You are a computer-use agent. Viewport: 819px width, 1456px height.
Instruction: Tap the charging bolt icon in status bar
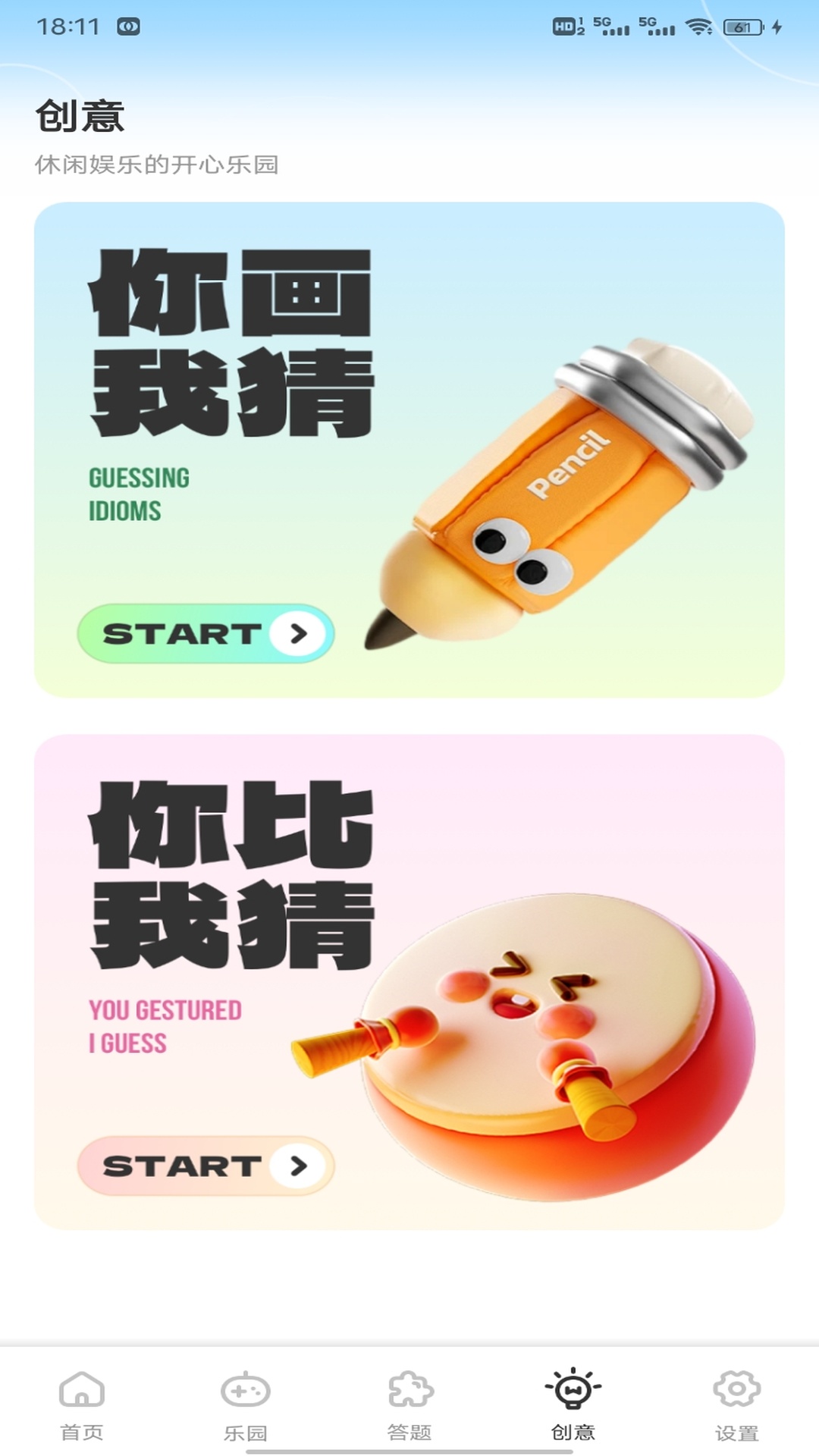tap(775, 25)
